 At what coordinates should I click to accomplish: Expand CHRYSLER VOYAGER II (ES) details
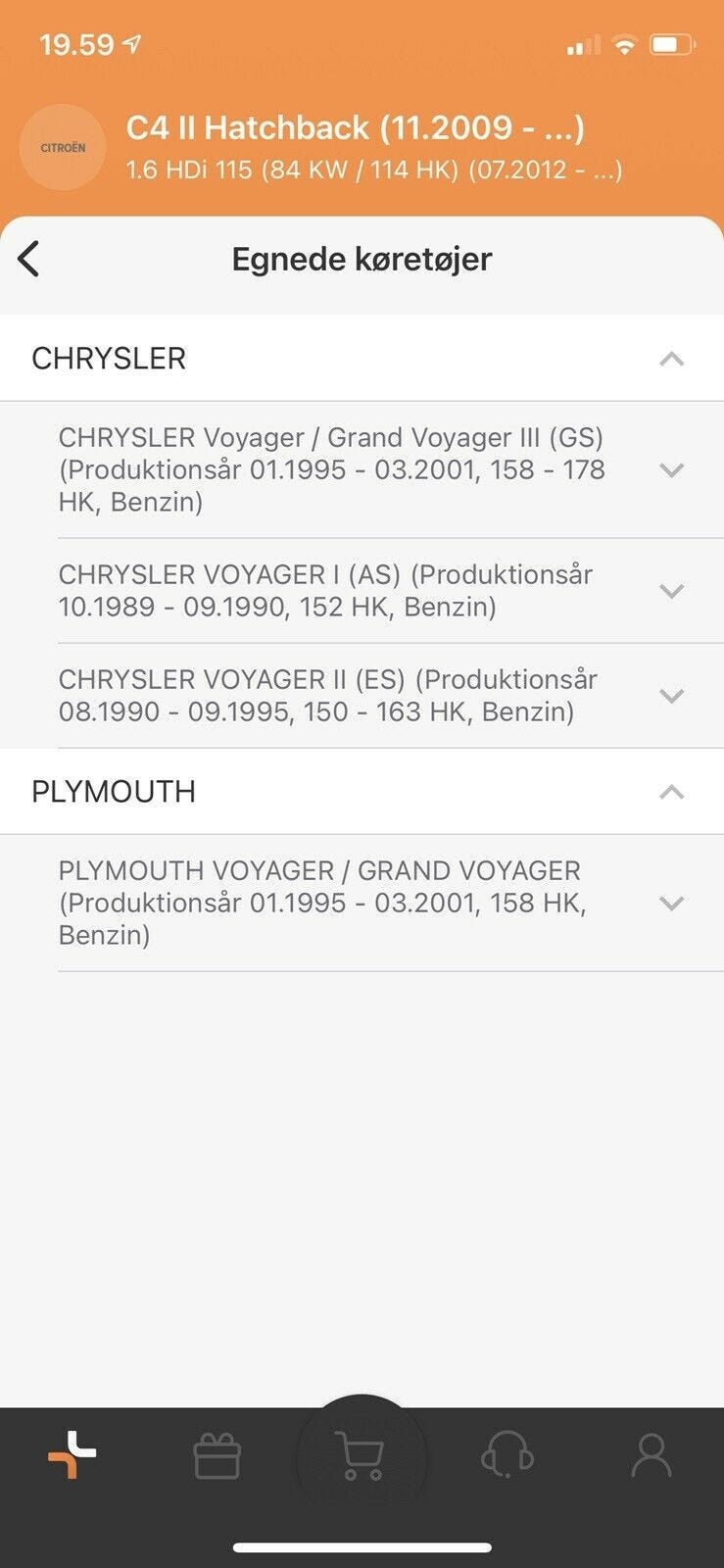[x=671, y=696]
